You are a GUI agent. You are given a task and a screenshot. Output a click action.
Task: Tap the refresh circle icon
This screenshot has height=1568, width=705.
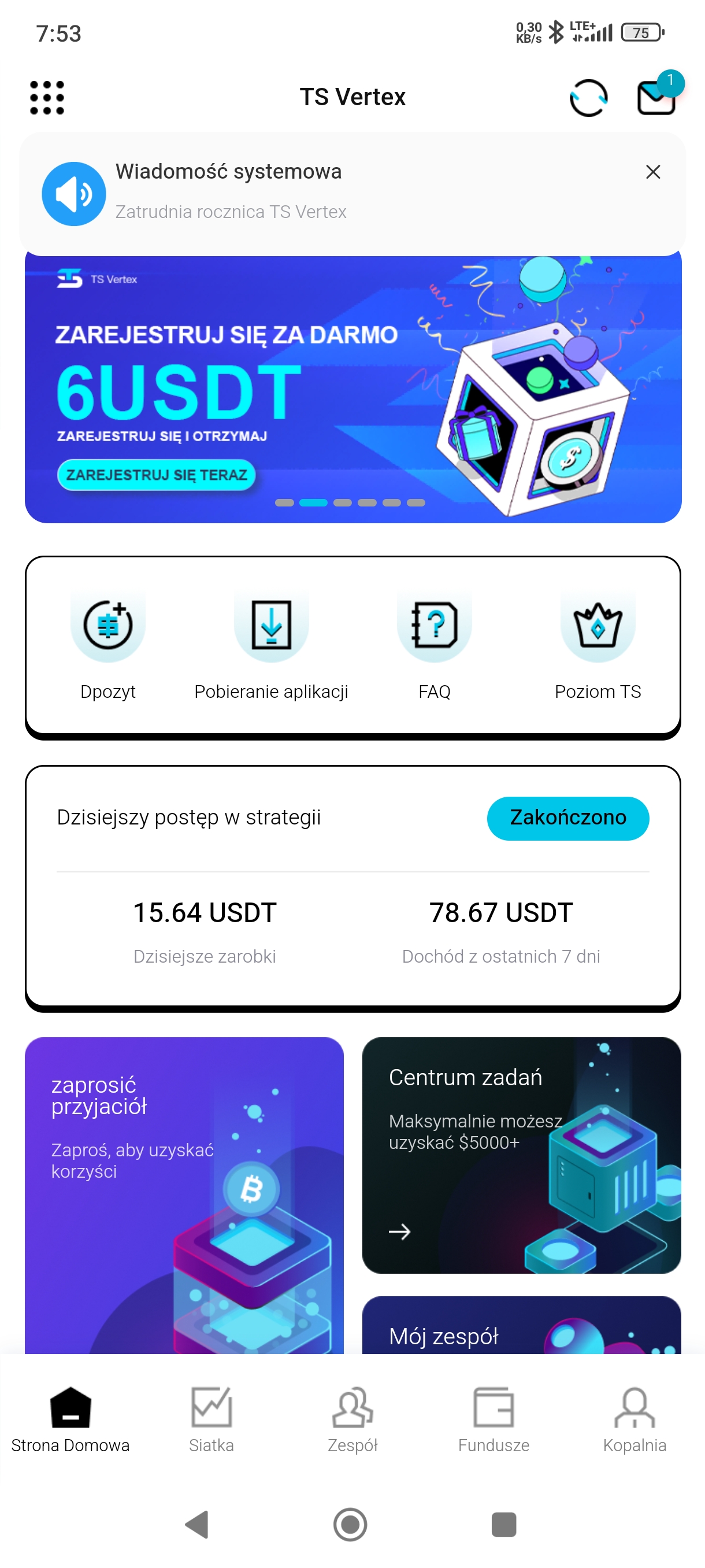(588, 97)
